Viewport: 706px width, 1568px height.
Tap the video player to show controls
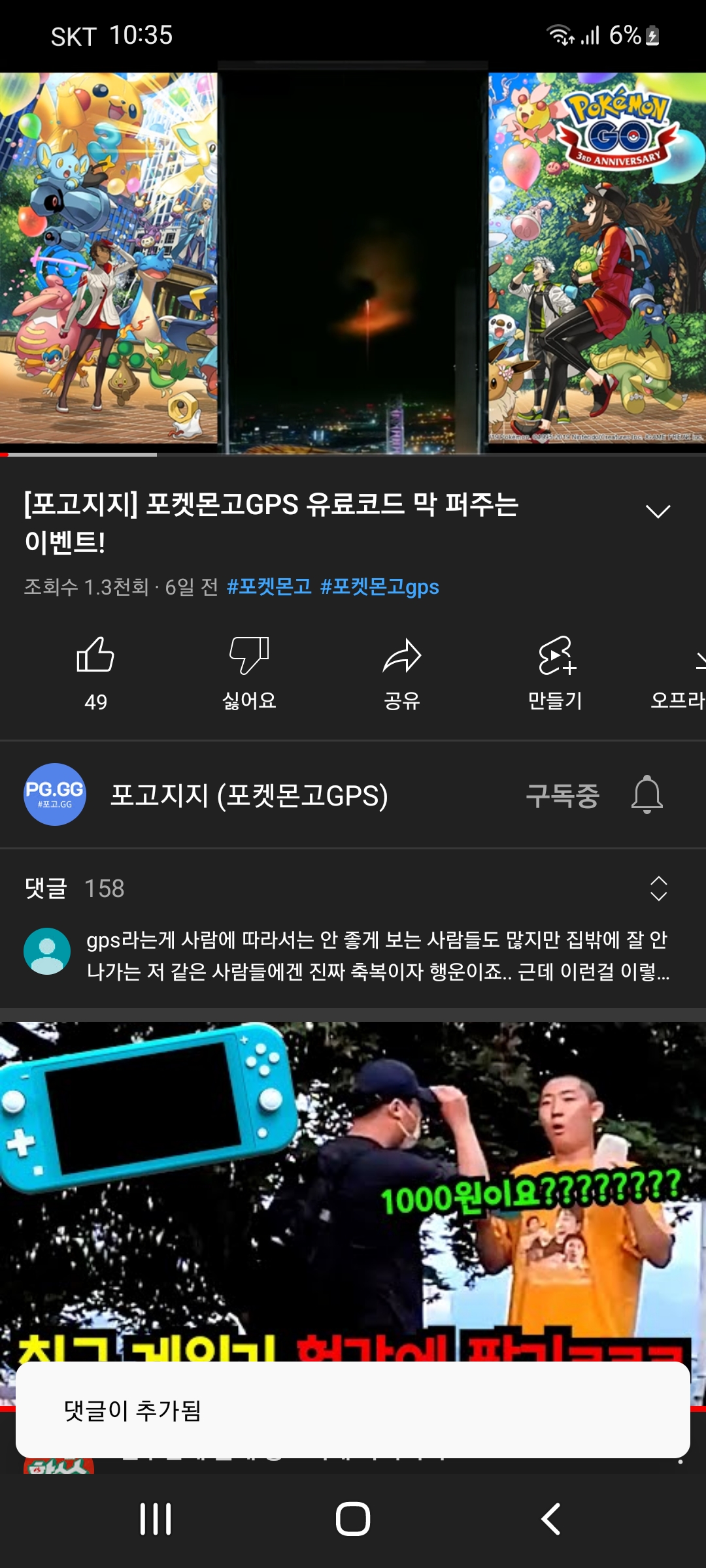tap(353, 261)
